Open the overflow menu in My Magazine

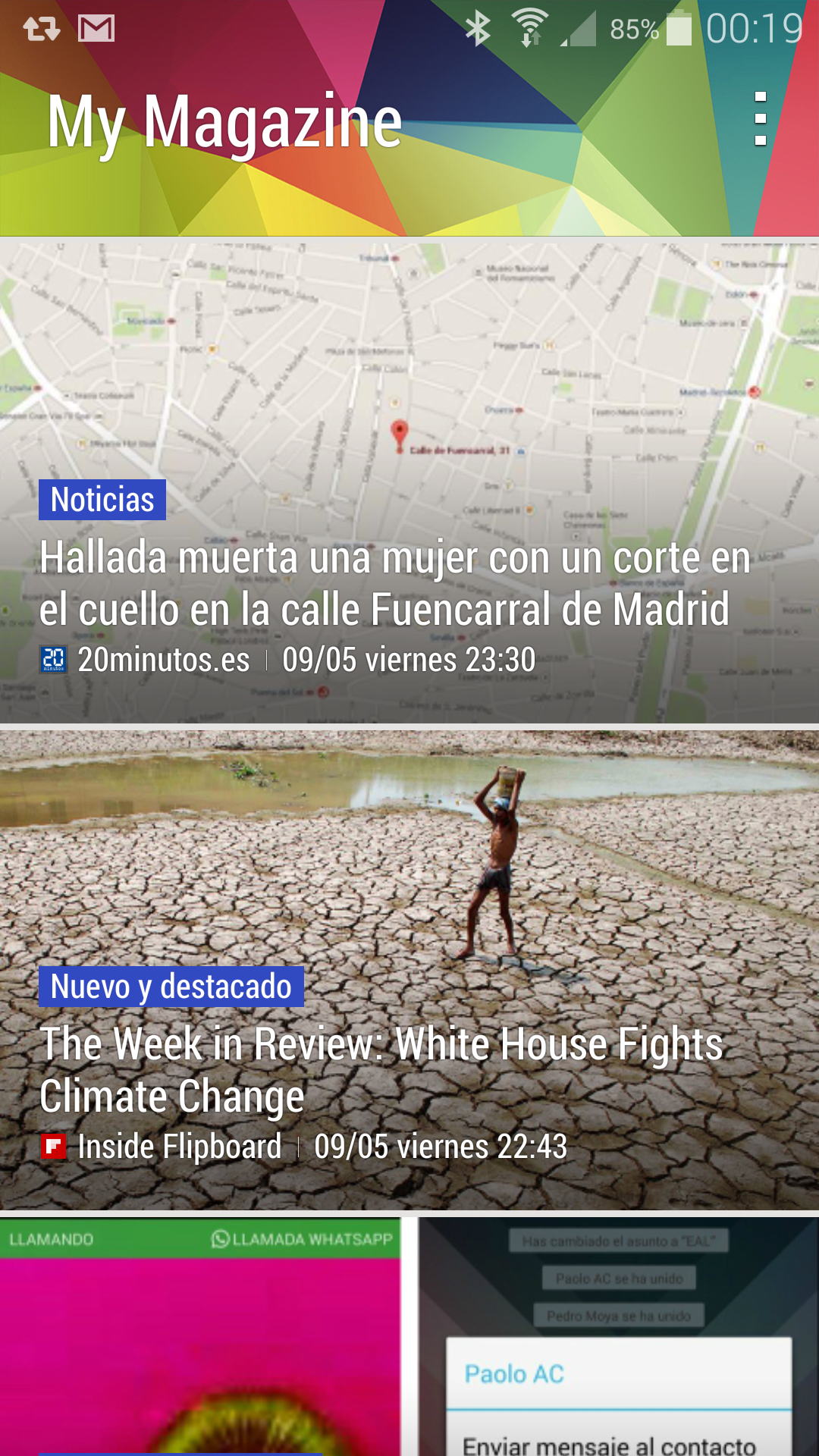tap(760, 119)
